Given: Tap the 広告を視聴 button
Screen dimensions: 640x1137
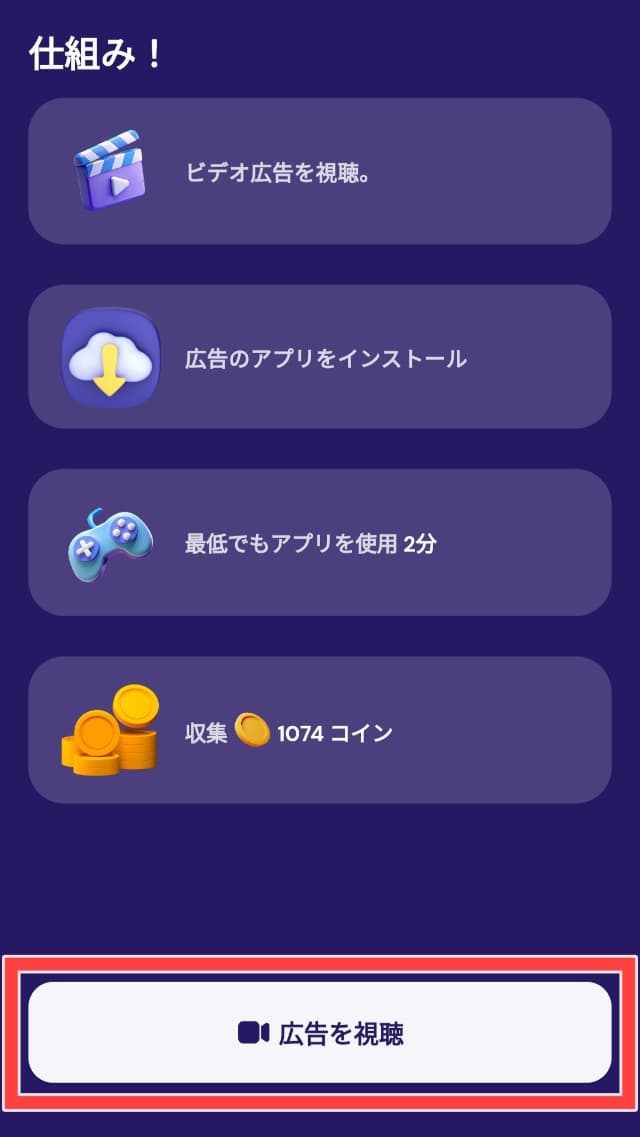Looking at the screenshot, I should 320,1032.
